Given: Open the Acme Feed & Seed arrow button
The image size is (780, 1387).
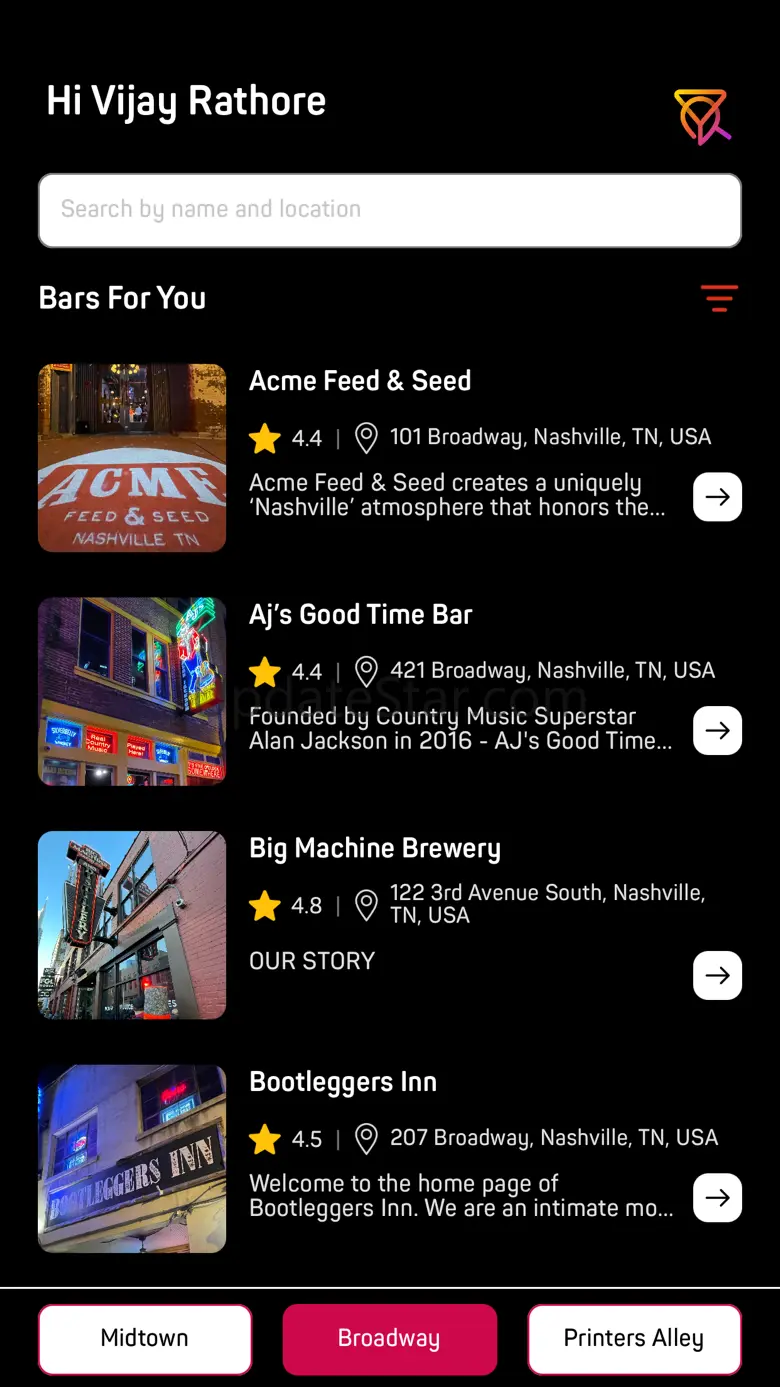Looking at the screenshot, I should [717, 497].
